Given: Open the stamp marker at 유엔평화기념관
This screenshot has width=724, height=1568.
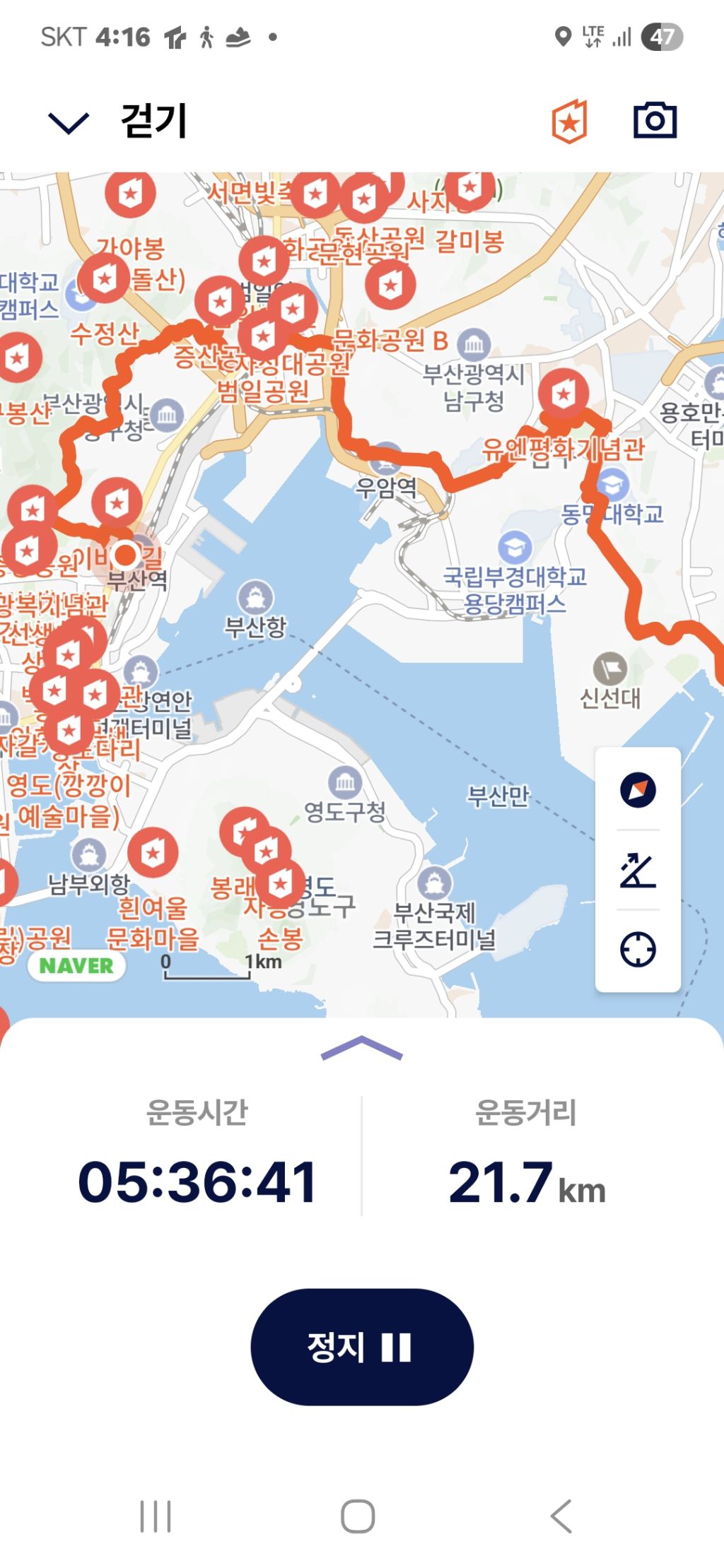Looking at the screenshot, I should pos(564,394).
